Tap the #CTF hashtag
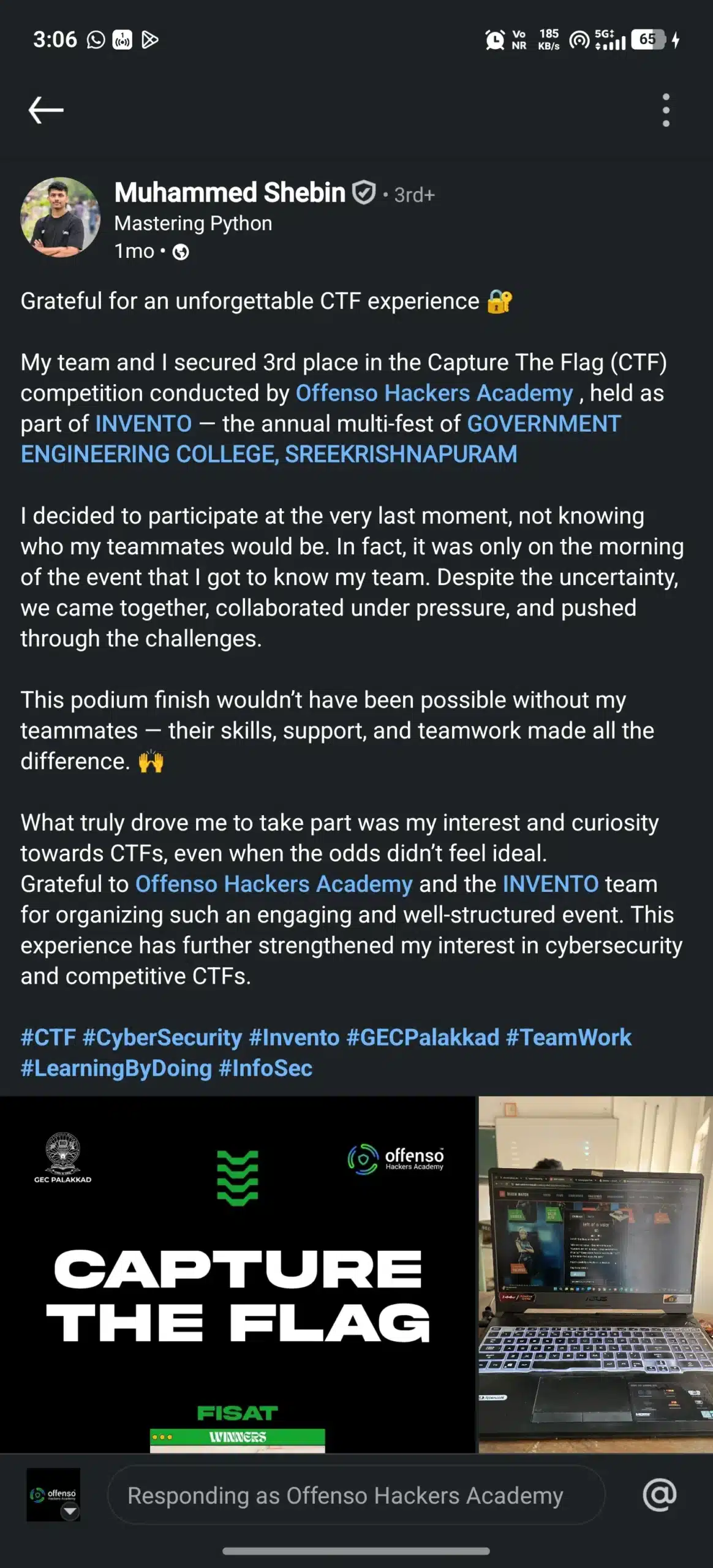Image resolution: width=713 pixels, height=1568 pixels. point(48,1038)
